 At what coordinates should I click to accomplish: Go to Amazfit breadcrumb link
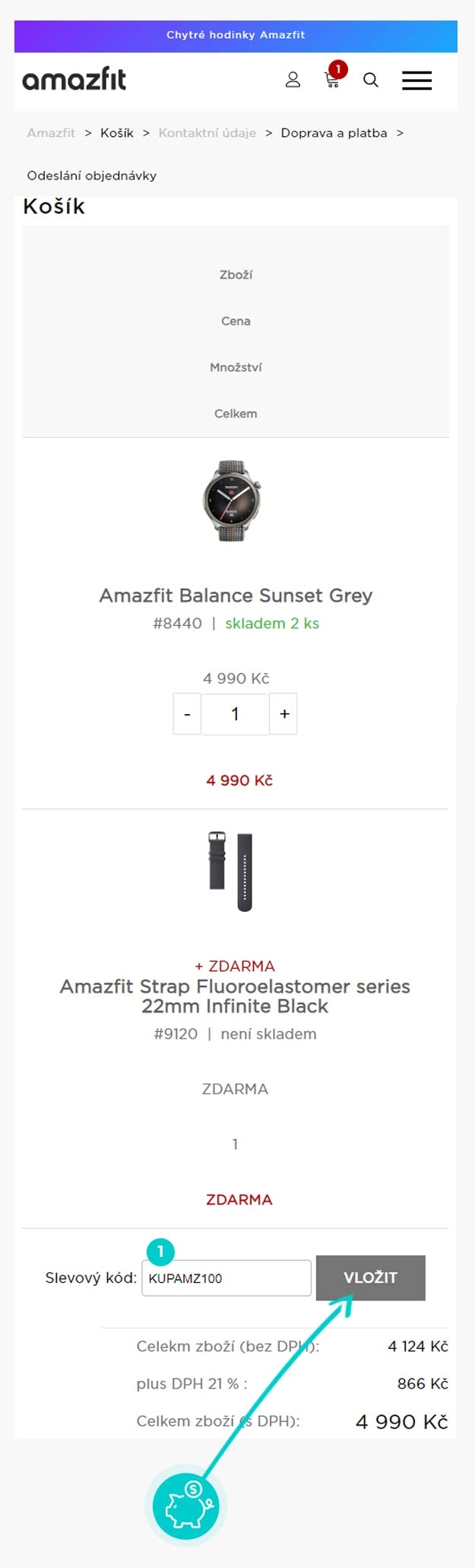click(51, 133)
